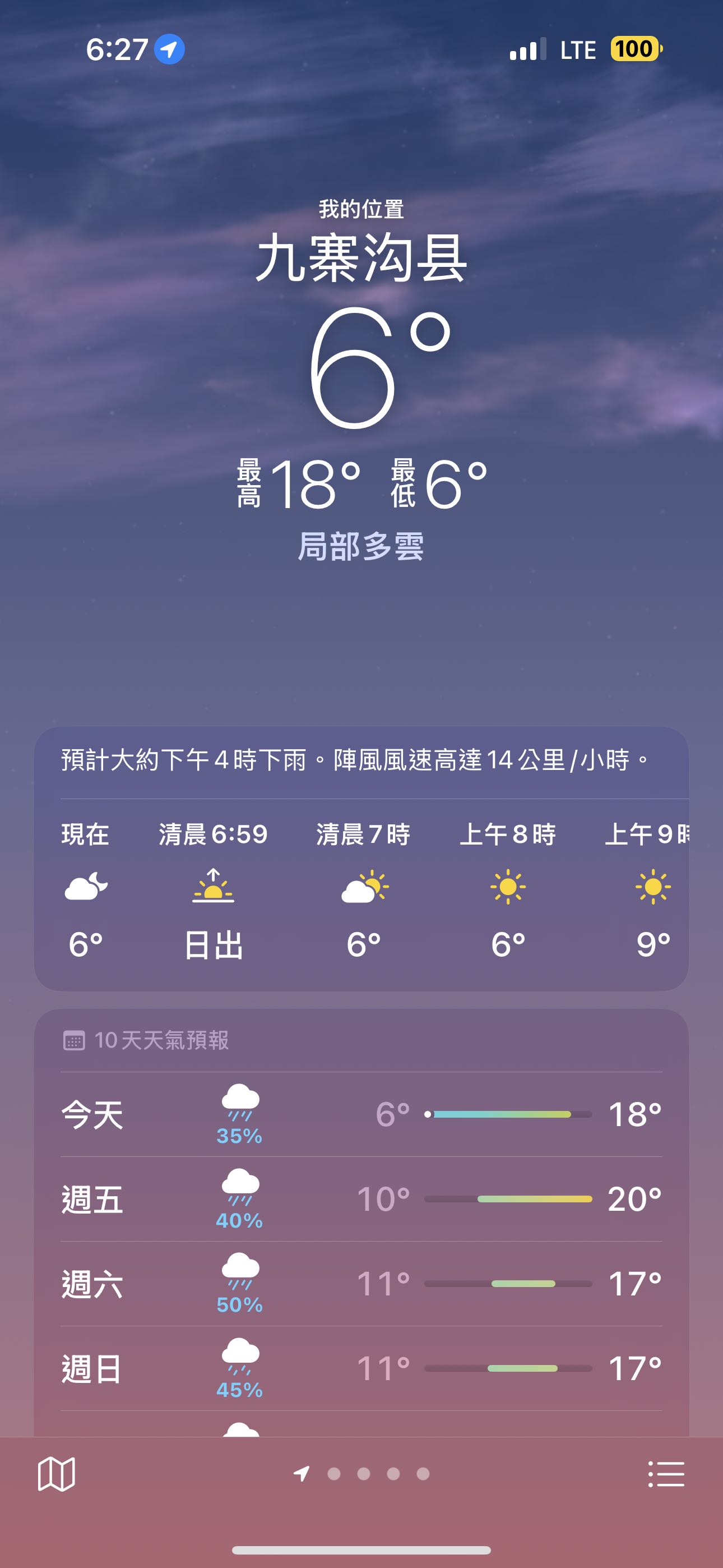View the 週六 daily forecast details
This screenshot has height=1568, width=723.
pos(361,1284)
